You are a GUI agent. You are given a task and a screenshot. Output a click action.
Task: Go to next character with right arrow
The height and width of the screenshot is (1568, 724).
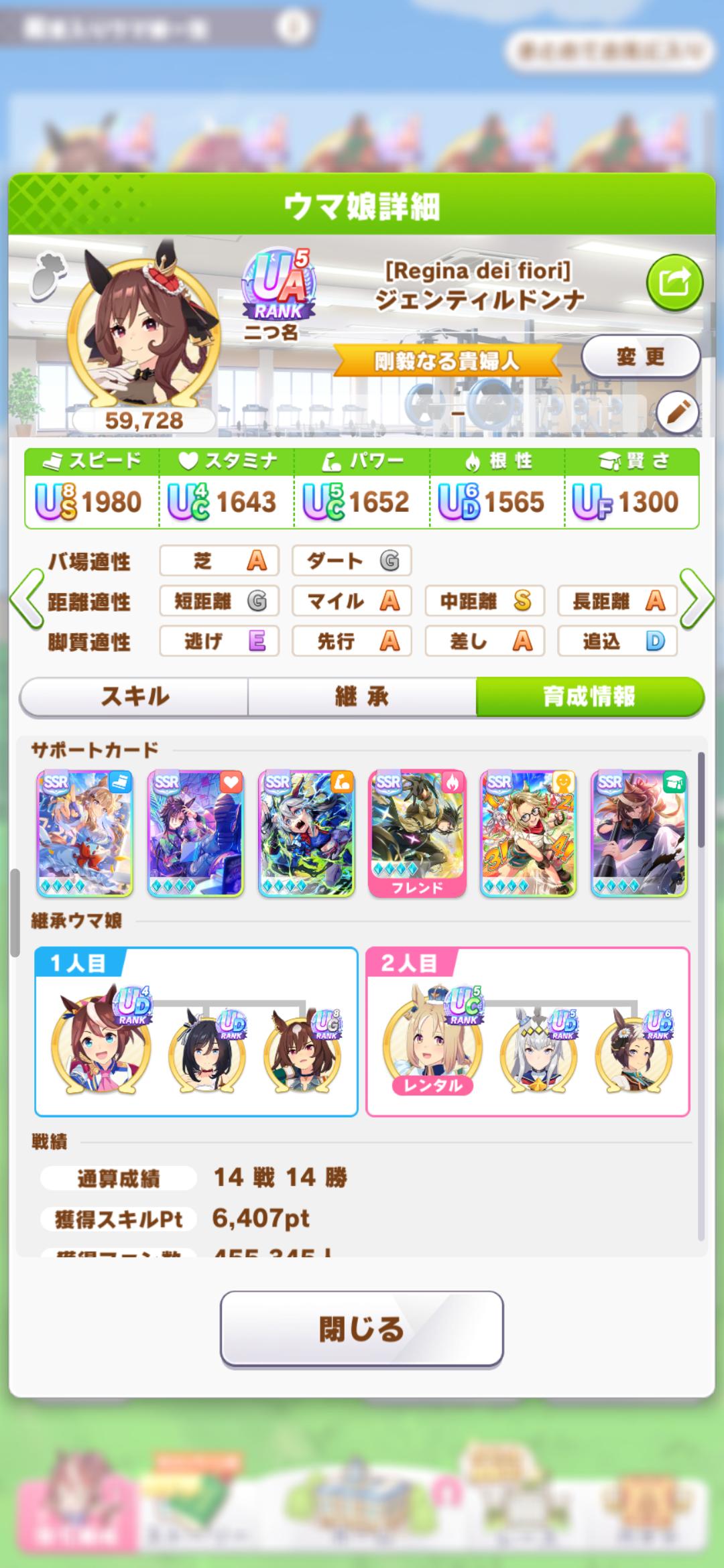tap(697, 600)
